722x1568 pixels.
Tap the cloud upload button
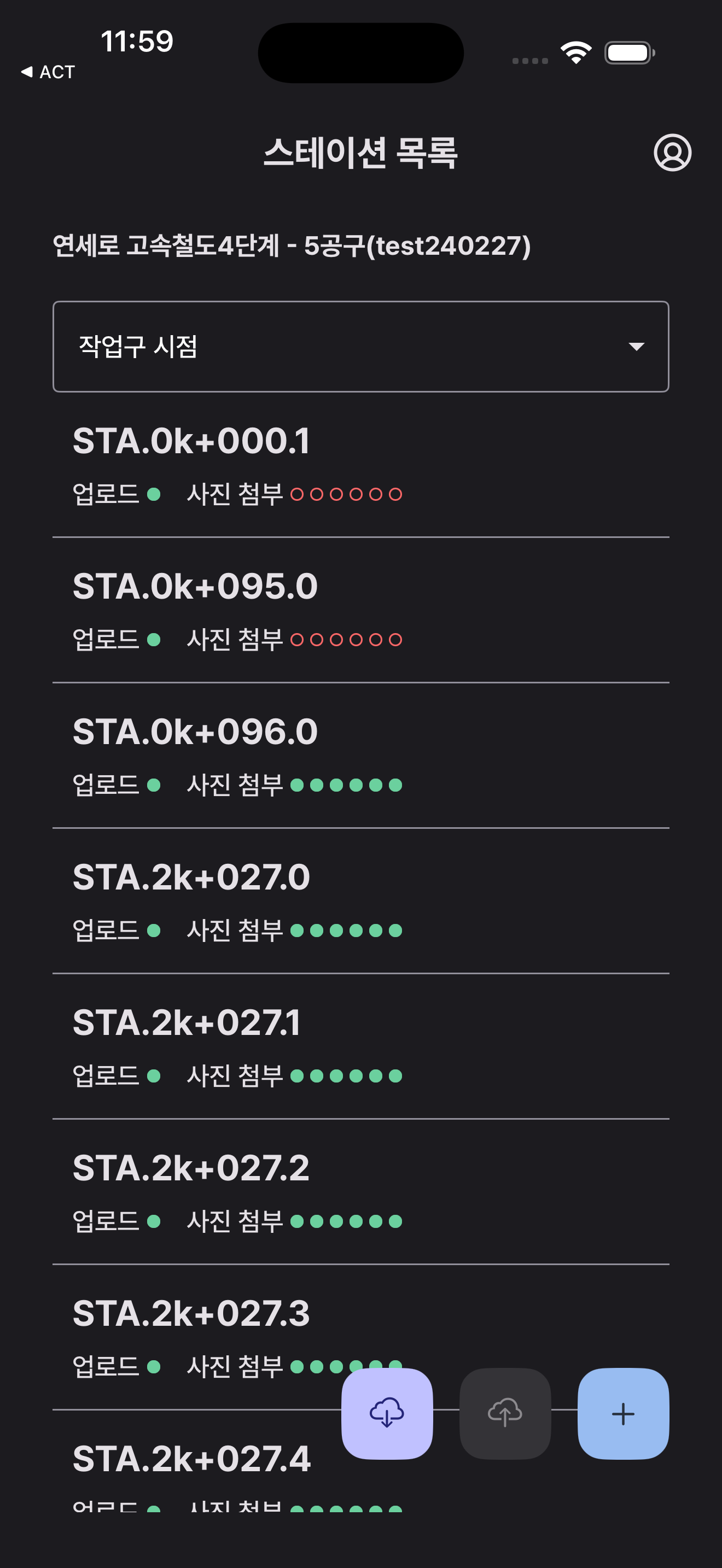pos(505,1413)
